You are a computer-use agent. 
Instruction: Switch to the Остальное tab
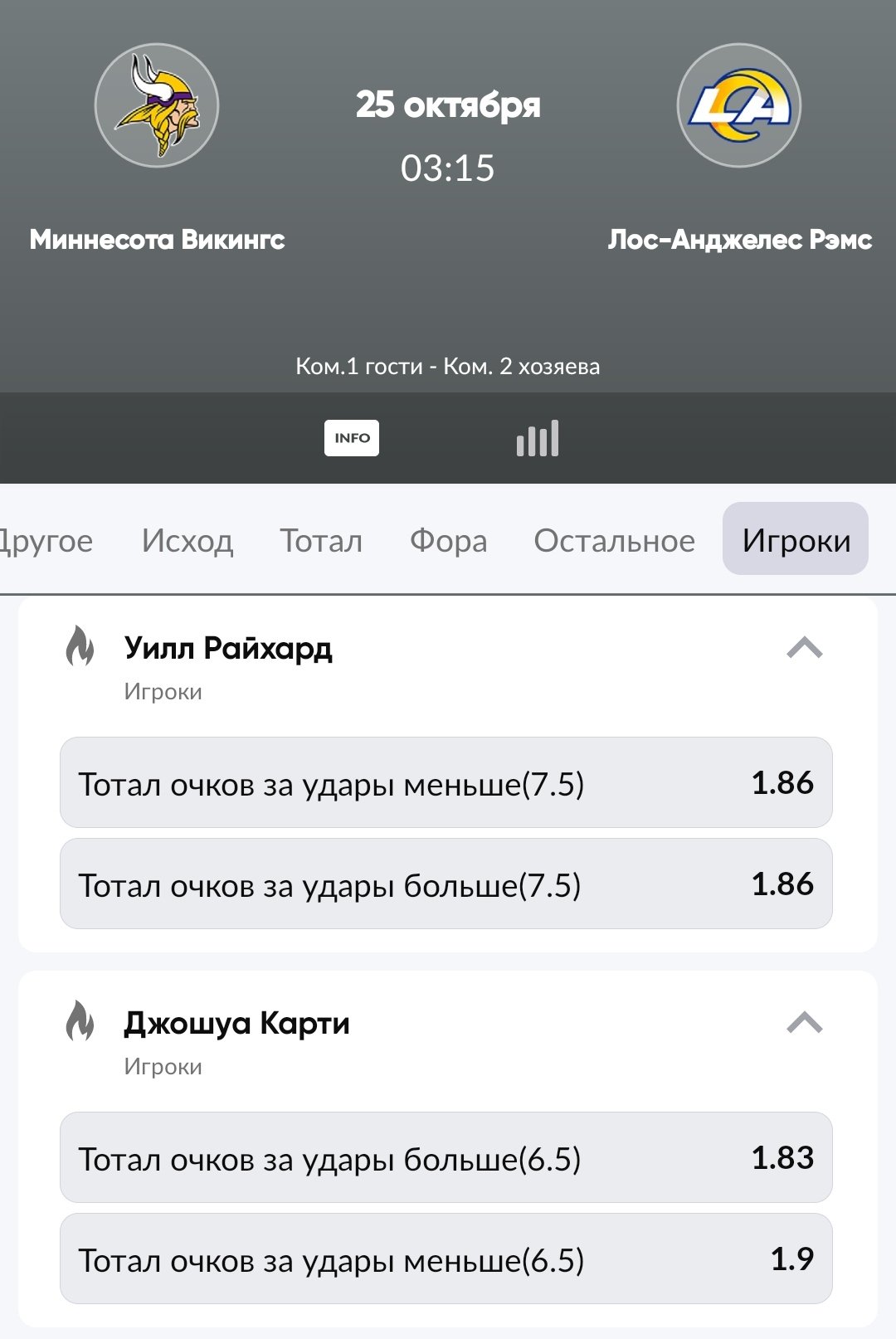tap(614, 540)
